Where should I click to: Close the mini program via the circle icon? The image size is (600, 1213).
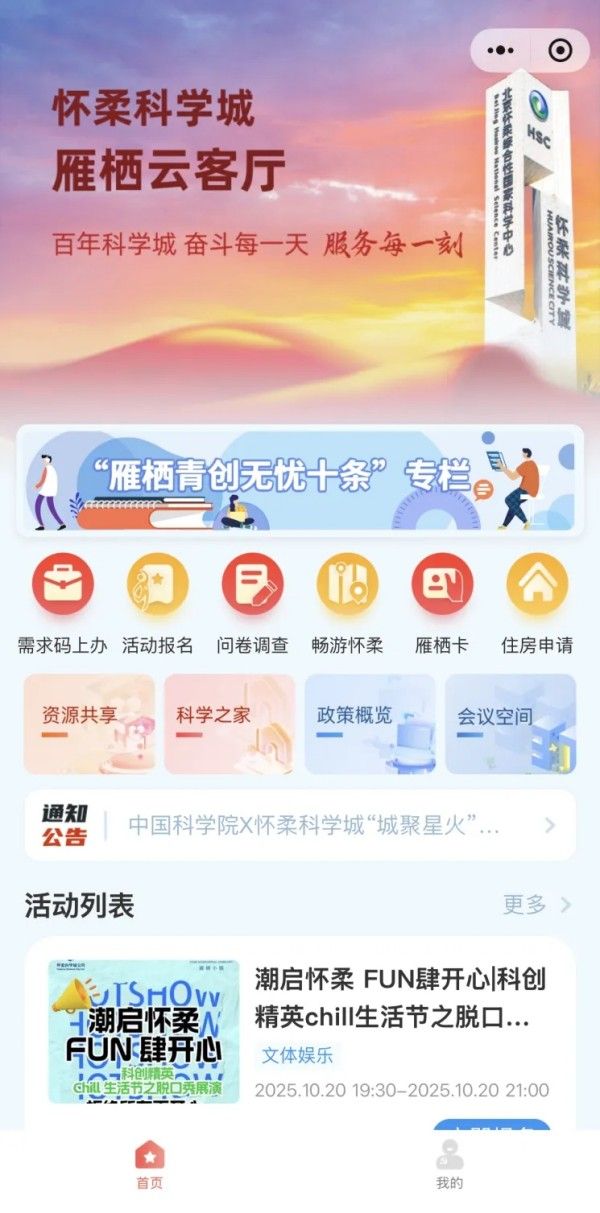coord(561,50)
